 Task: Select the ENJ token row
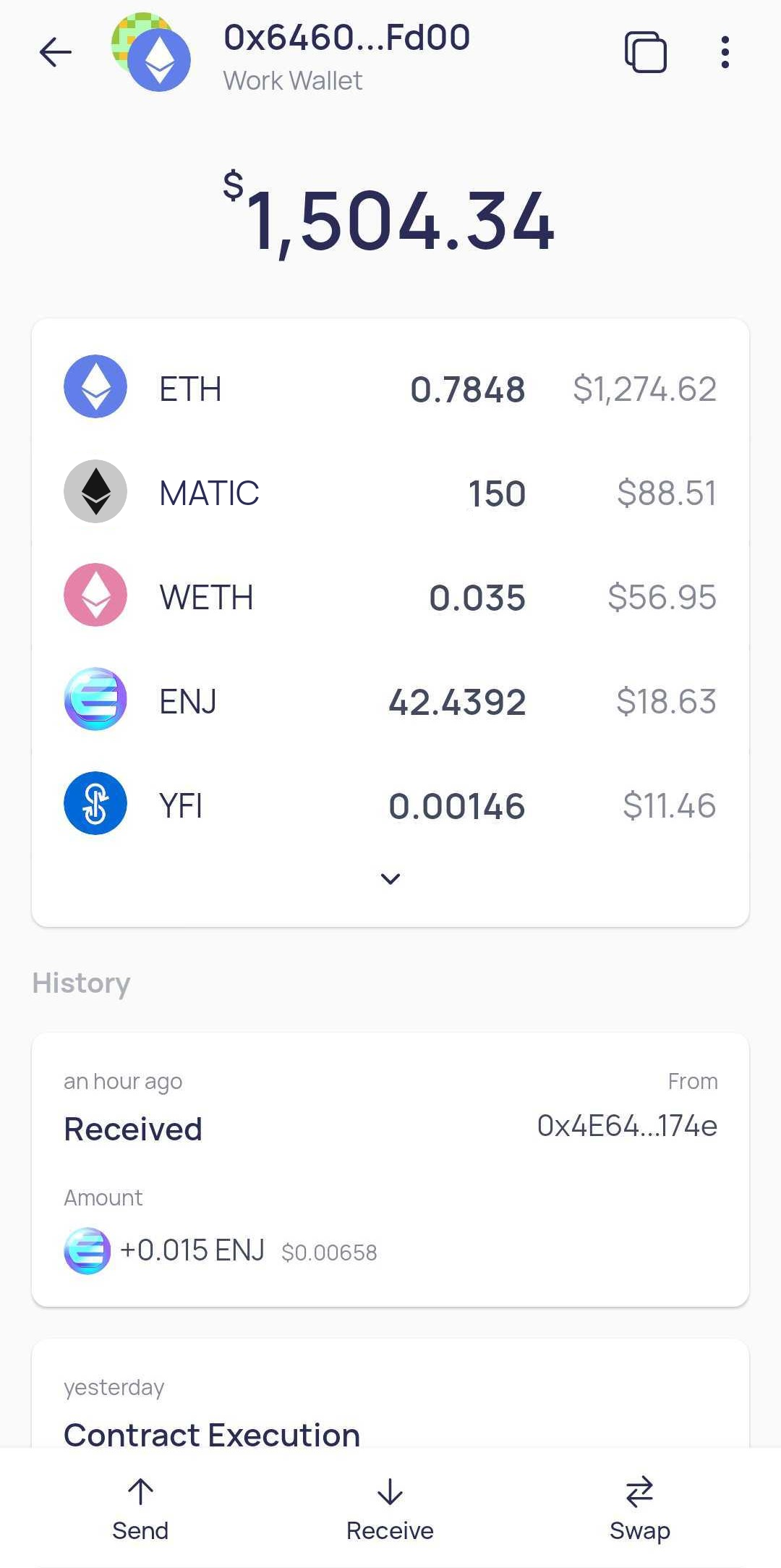click(x=390, y=701)
